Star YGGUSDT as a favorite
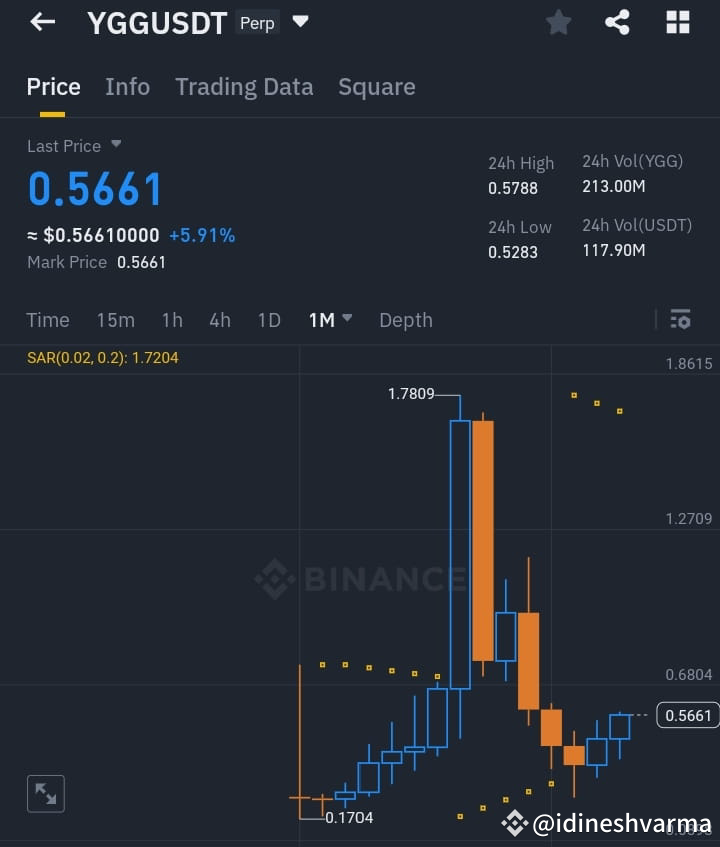The height and width of the screenshot is (847, 720). pyautogui.click(x=558, y=21)
